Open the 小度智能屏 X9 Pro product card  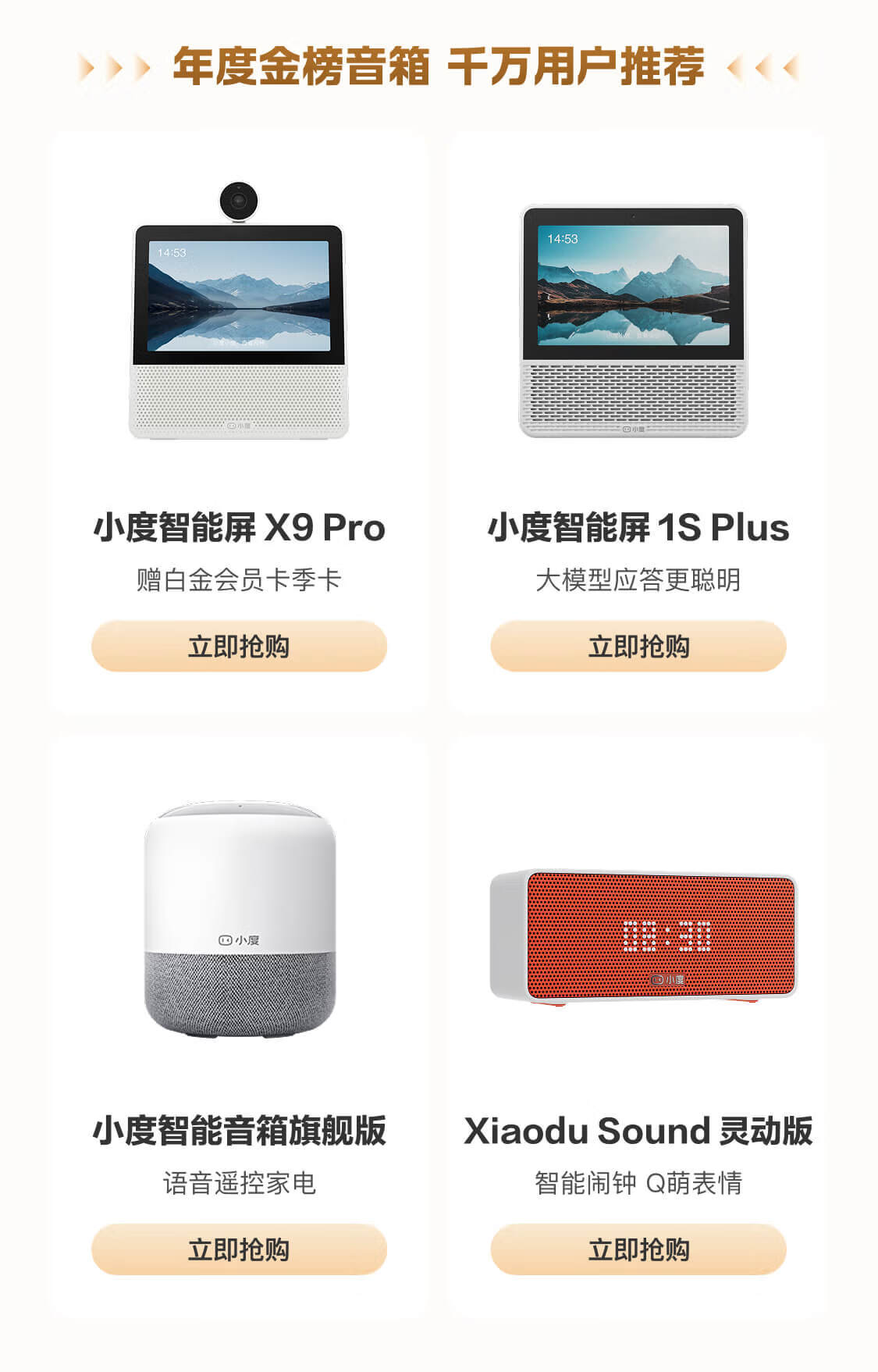[x=239, y=328]
